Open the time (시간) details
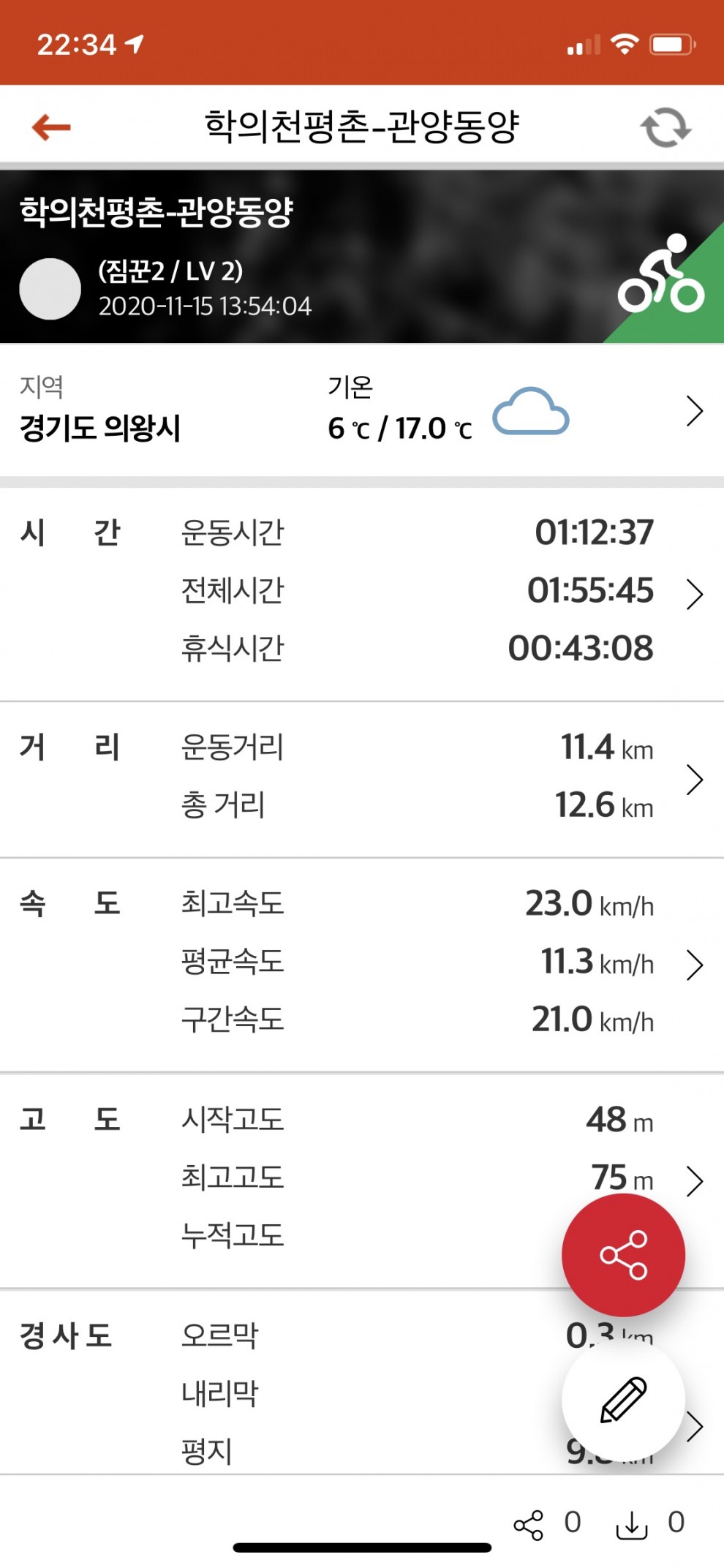This screenshot has height=1568, width=724. (694, 594)
